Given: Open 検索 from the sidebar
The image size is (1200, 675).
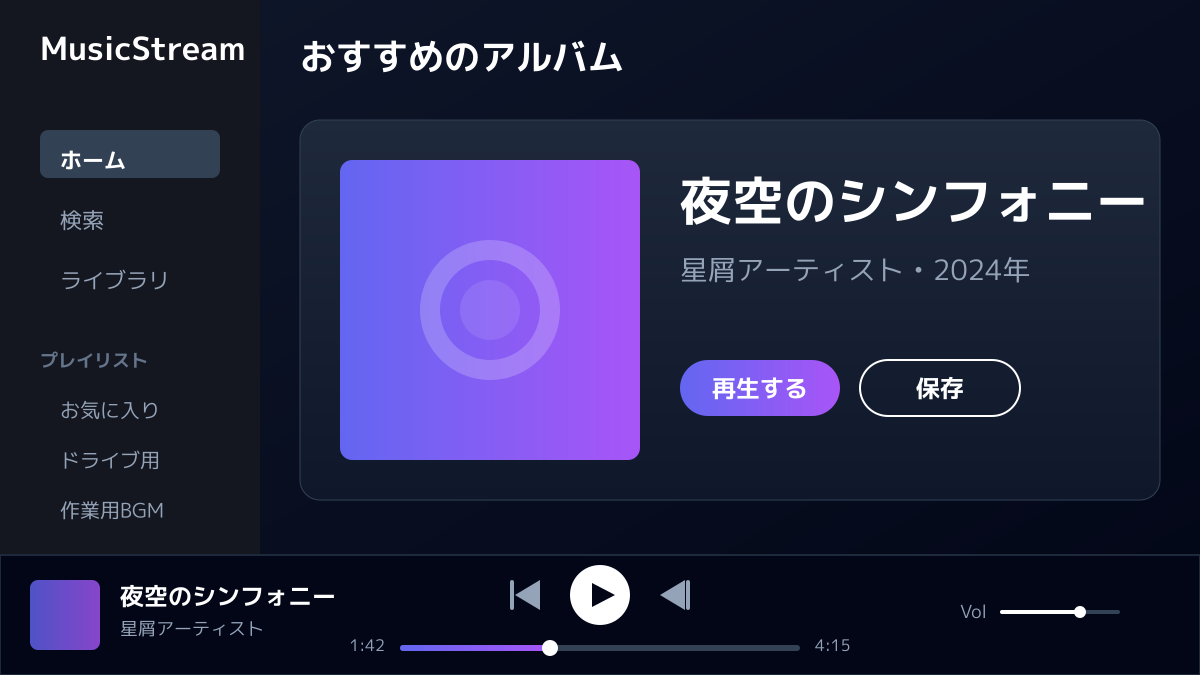Looking at the screenshot, I should pyautogui.click(x=82, y=220).
